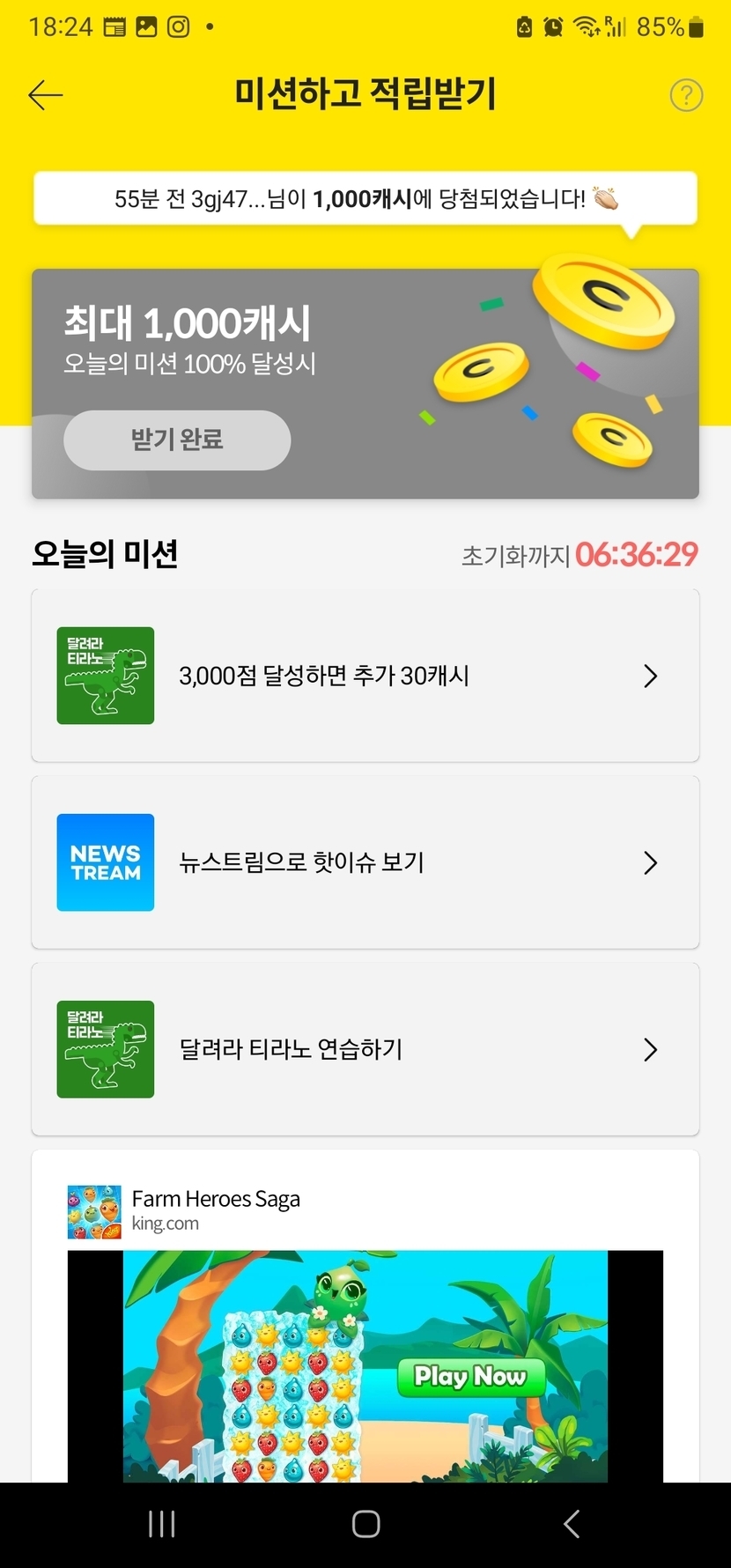This screenshot has height=1568, width=731.
Task: Open the 달려라 티라노 연습하기 mission
Action: (x=365, y=1049)
